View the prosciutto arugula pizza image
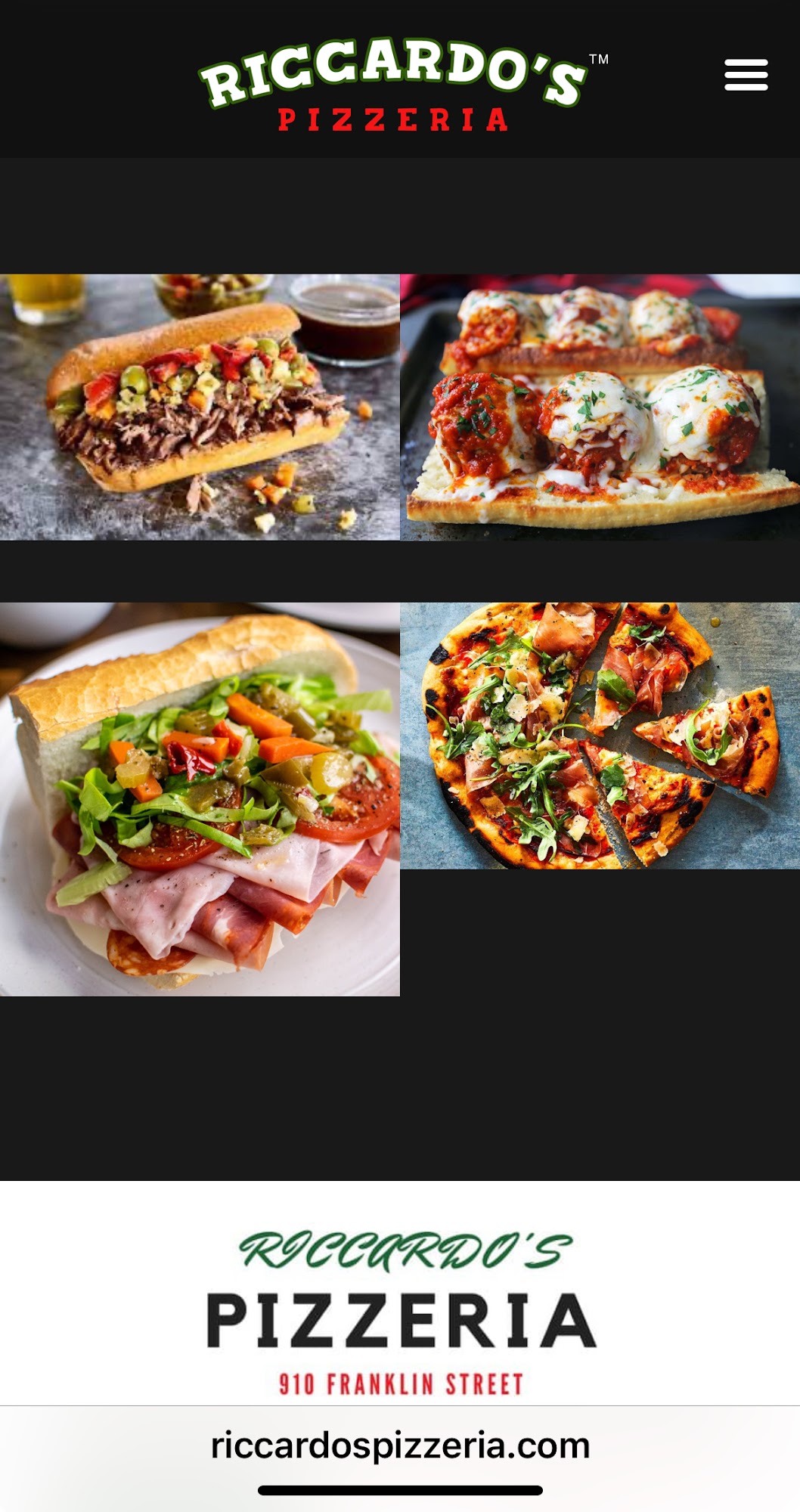Viewport: 800px width, 1512px height. tap(600, 736)
